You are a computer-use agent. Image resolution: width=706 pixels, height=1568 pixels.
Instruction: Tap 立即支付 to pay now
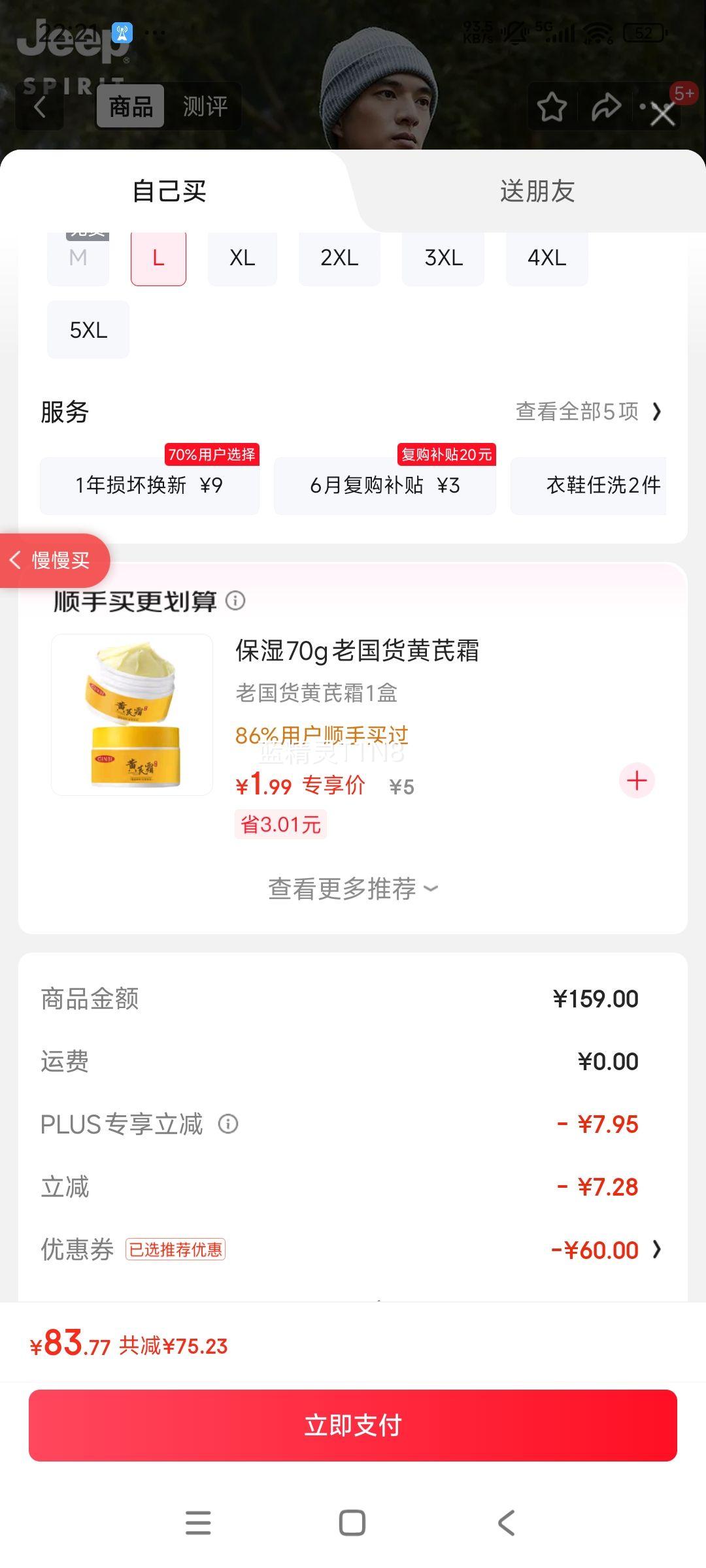pyautogui.click(x=353, y=1425)
